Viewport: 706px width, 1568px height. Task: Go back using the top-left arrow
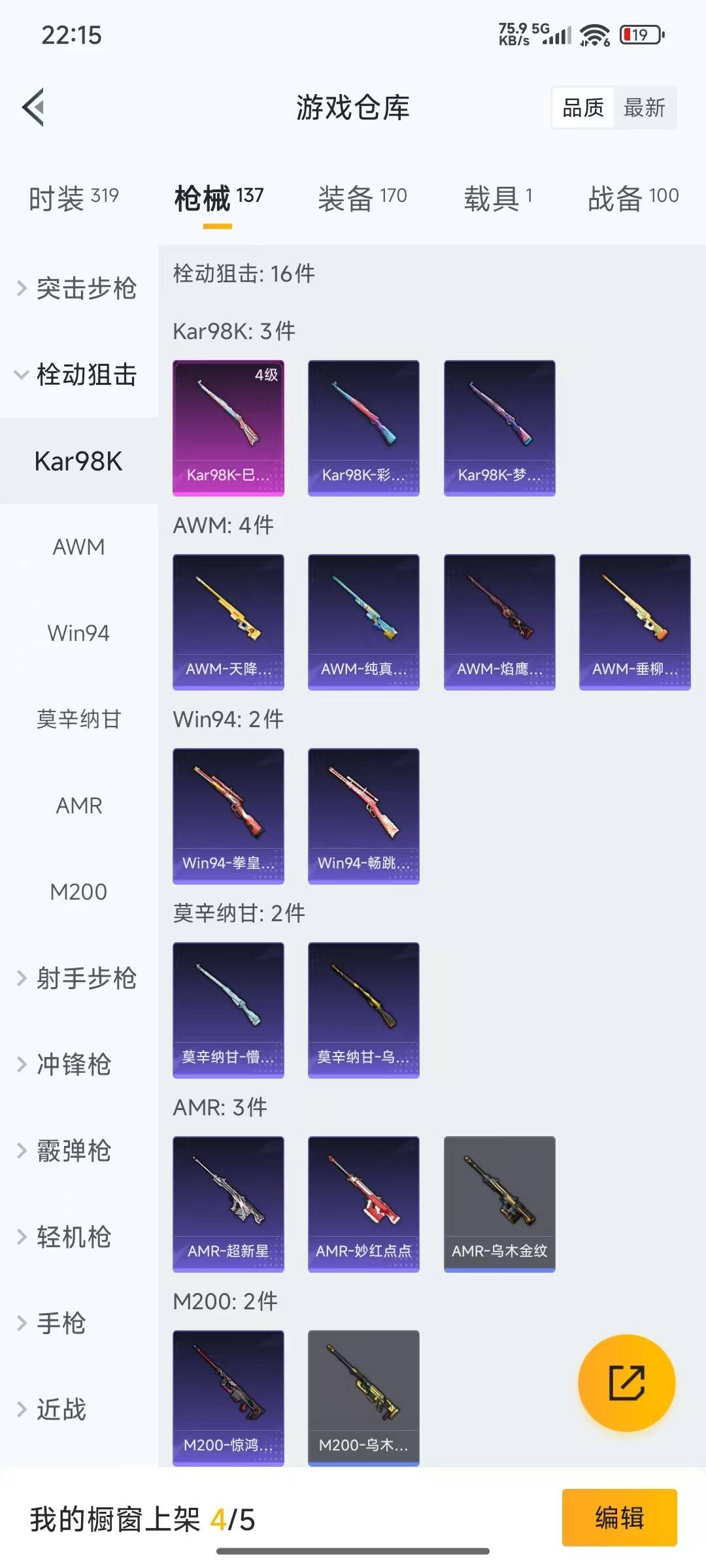(x=34, y=107)
